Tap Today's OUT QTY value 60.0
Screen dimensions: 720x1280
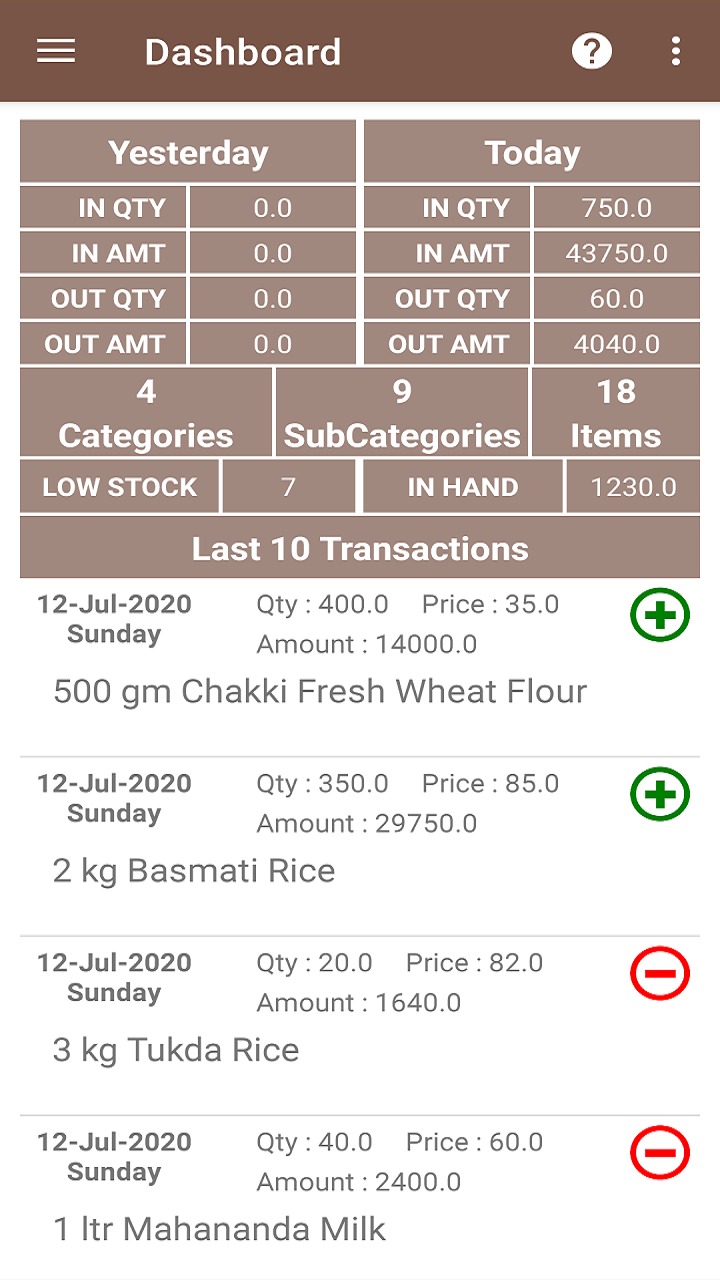coord(616,297)
